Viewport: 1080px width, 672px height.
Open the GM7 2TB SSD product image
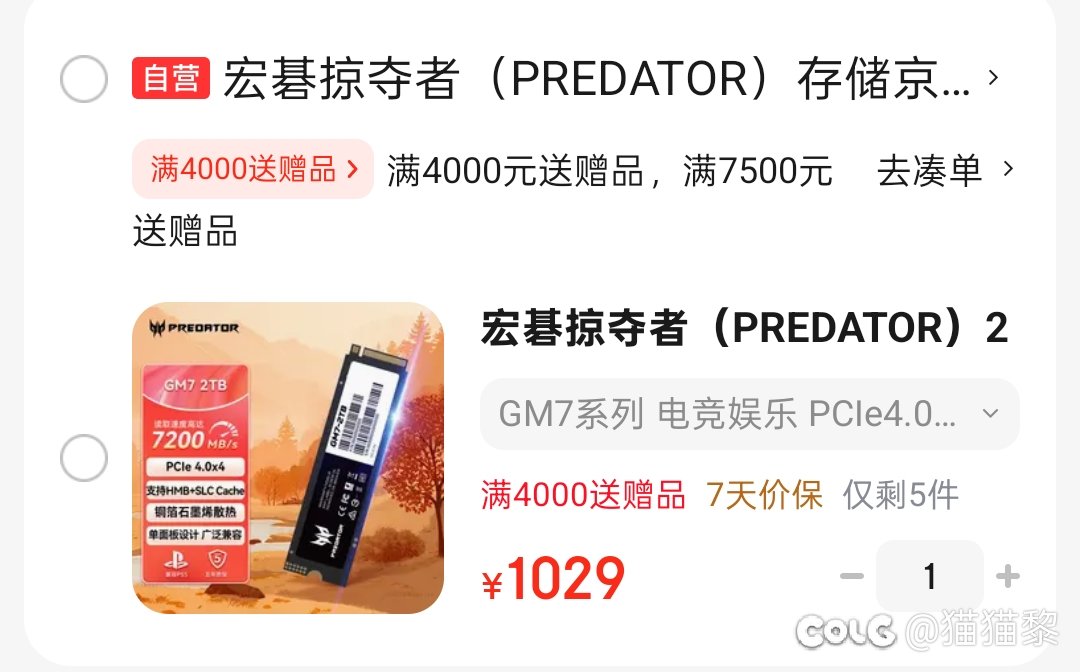click(288, 458)
